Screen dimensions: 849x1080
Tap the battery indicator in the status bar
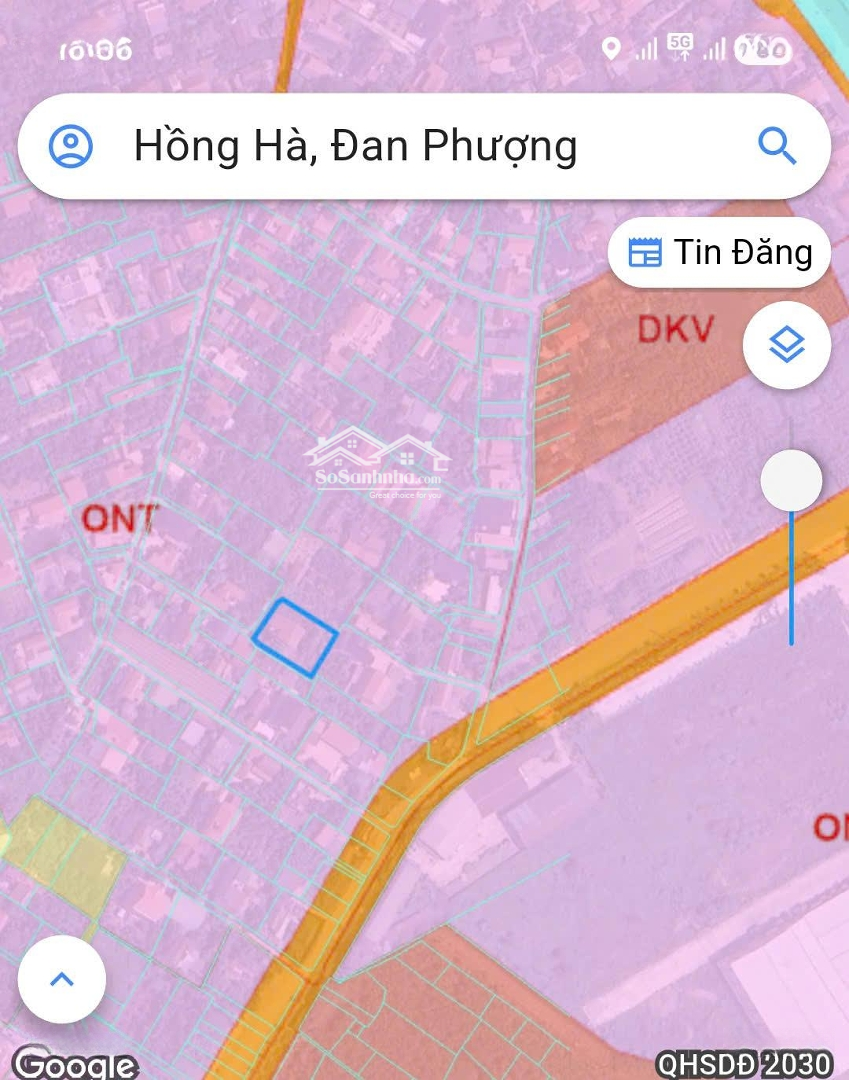[x=762, y=48]
